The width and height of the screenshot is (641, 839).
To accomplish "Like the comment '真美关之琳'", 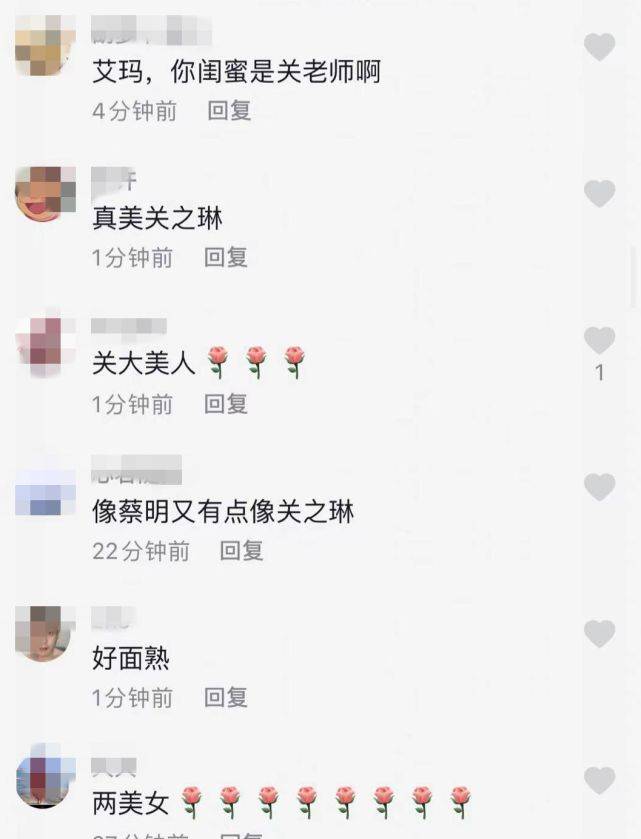I will (x=599, y=194).
